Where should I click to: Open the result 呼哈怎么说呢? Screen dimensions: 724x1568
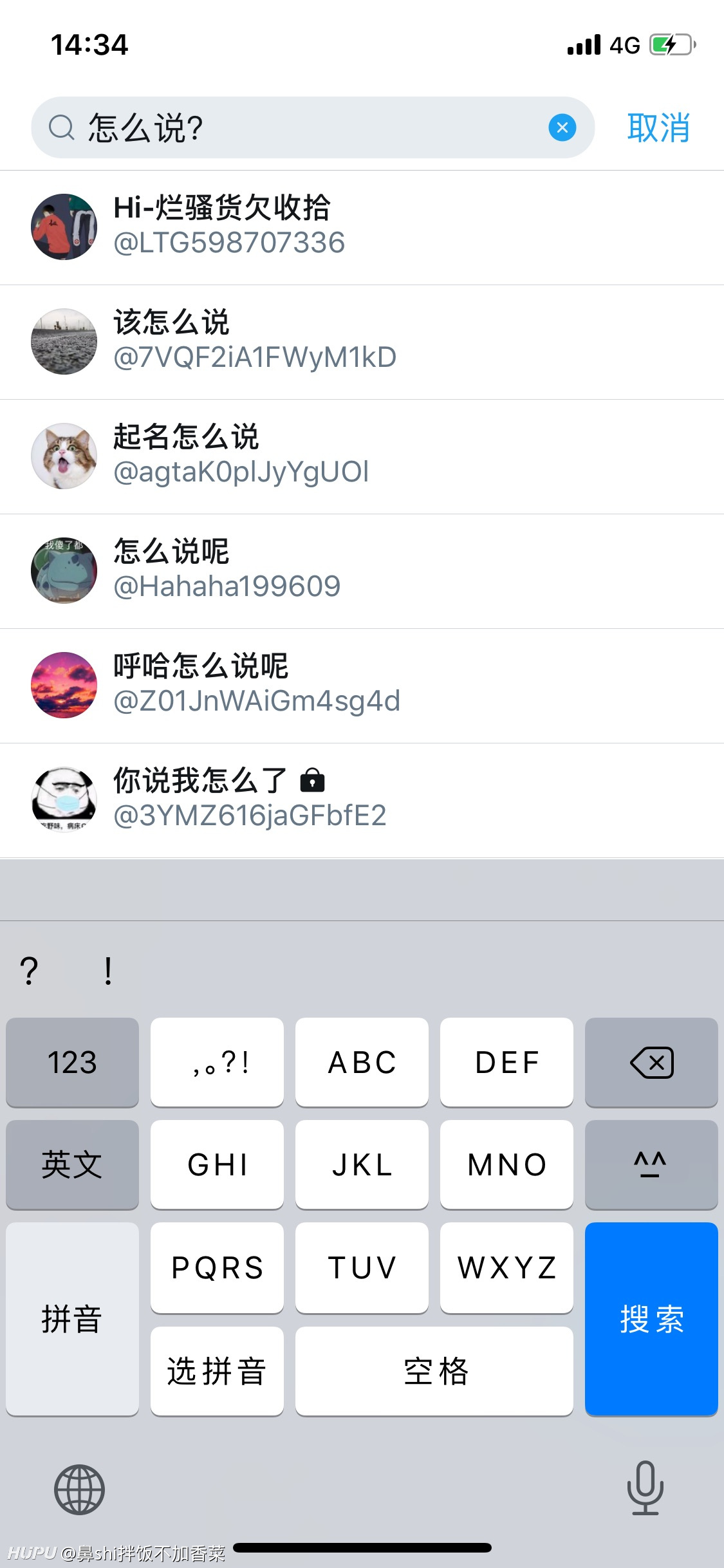pos(362,686)
